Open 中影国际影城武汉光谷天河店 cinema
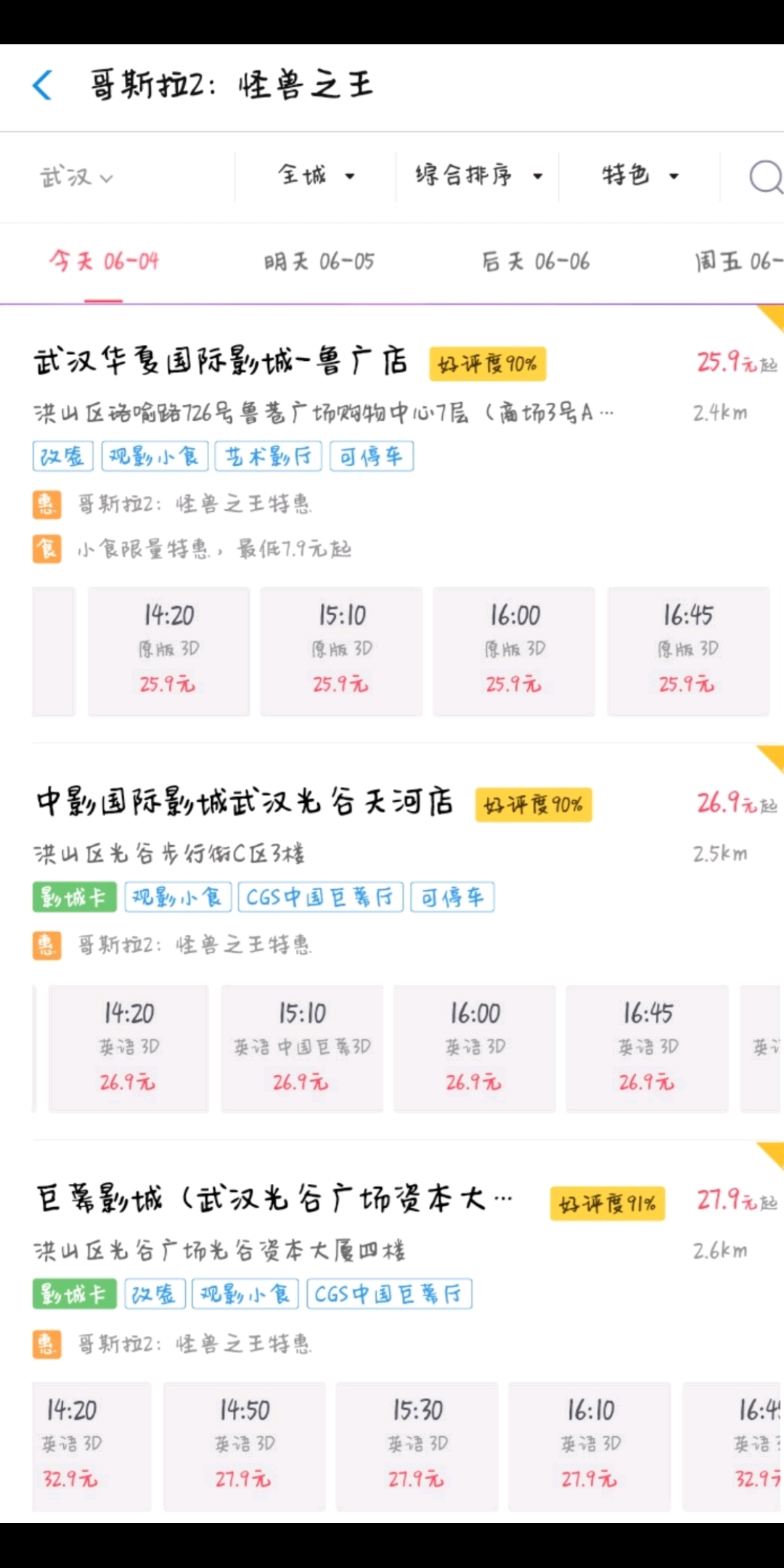 click(245, 802)
